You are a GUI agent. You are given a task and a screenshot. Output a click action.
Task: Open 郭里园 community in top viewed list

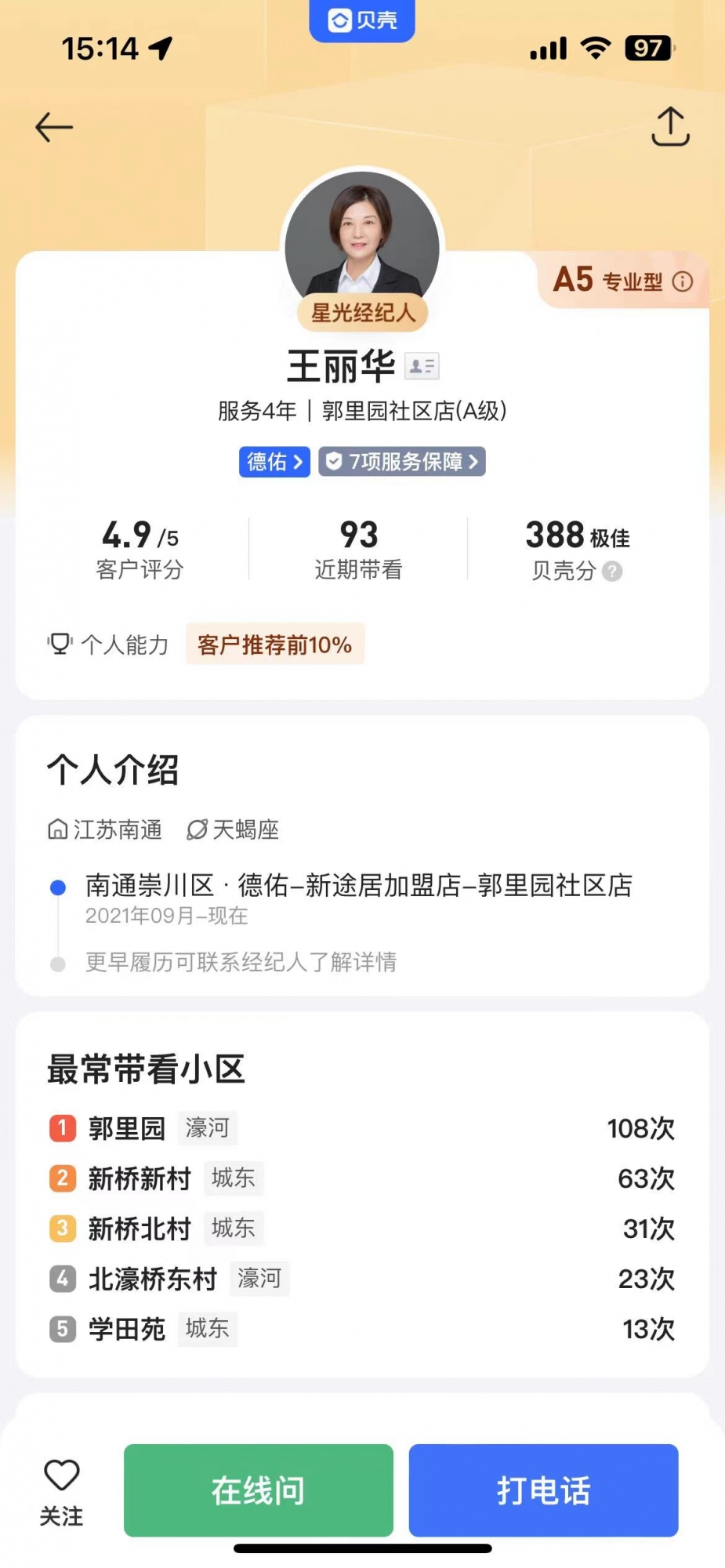(x=127, y=1128)
